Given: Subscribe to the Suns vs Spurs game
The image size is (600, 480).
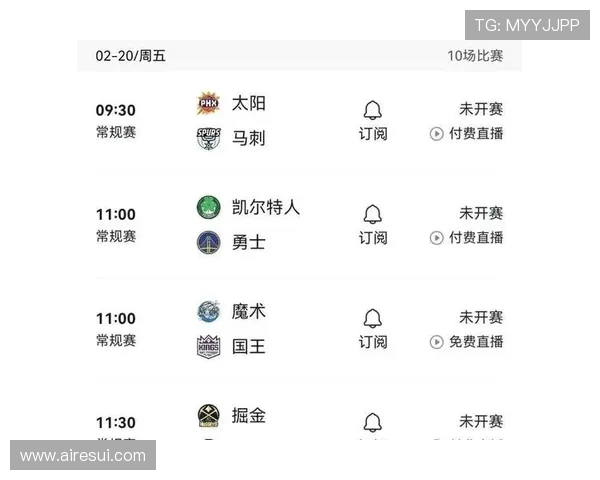Looking at the screenshot, I should tap(372, 120).
